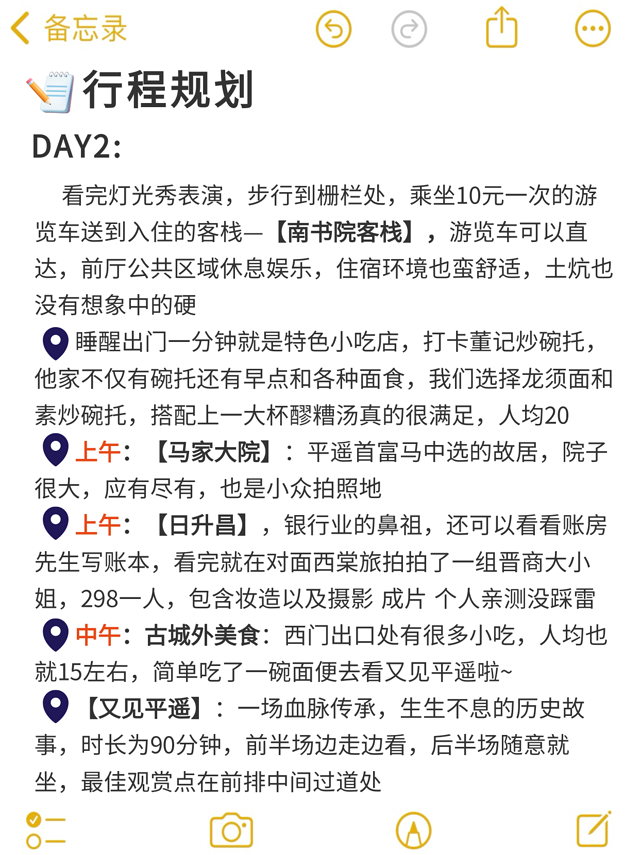
Task: Open the camera to attach a photo
Action: [x=231, y=829]
